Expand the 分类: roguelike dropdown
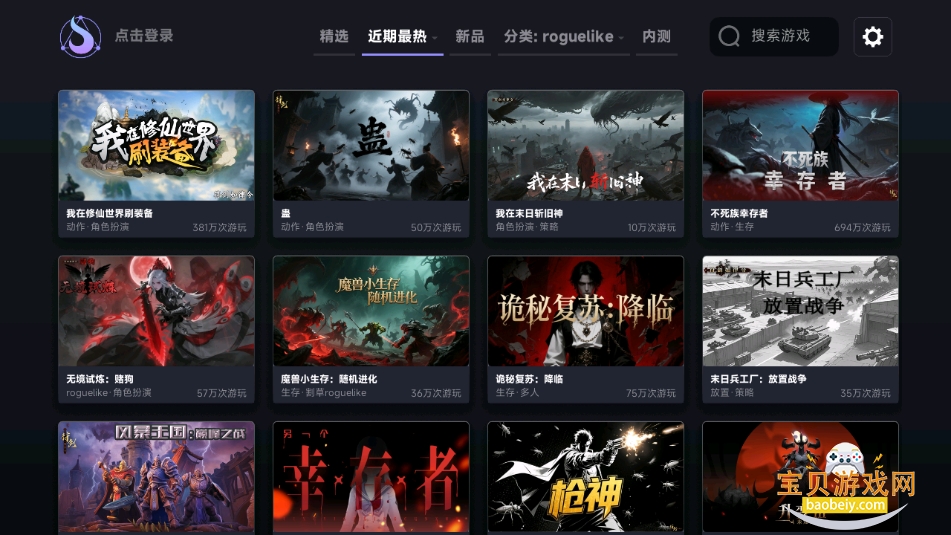The height and width of the screenshot is (535, 951). point(564,37)
